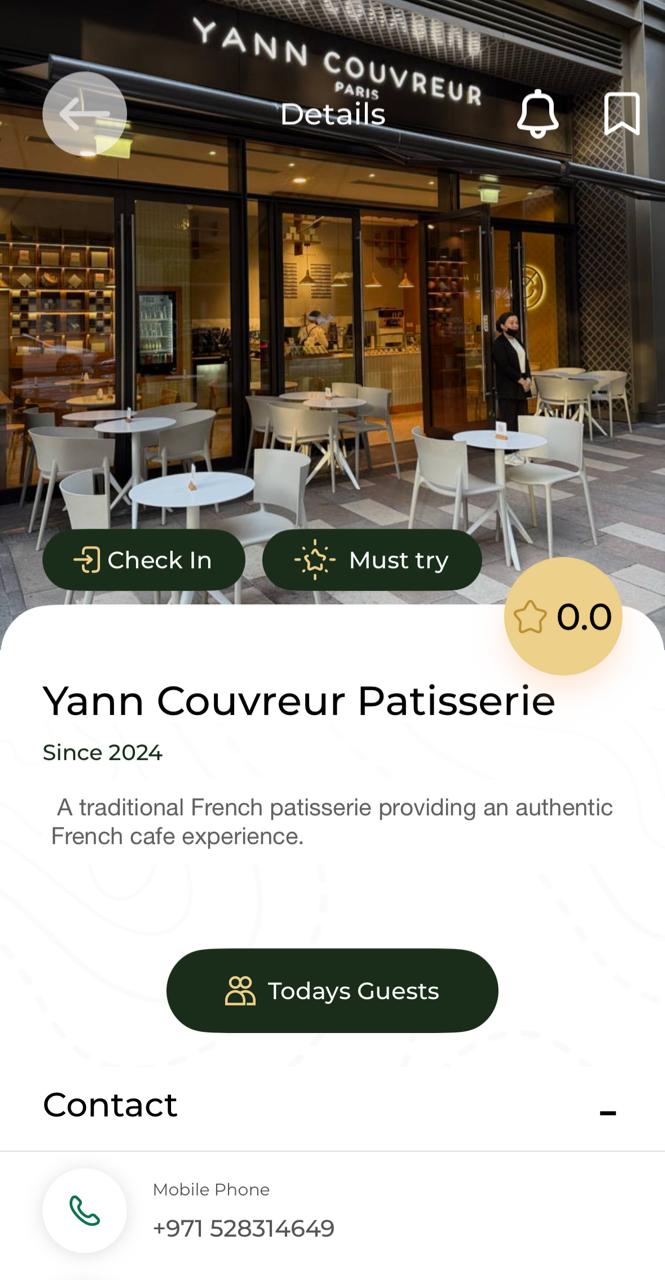
Task: View Todays Guests
Action: point(332,991)
